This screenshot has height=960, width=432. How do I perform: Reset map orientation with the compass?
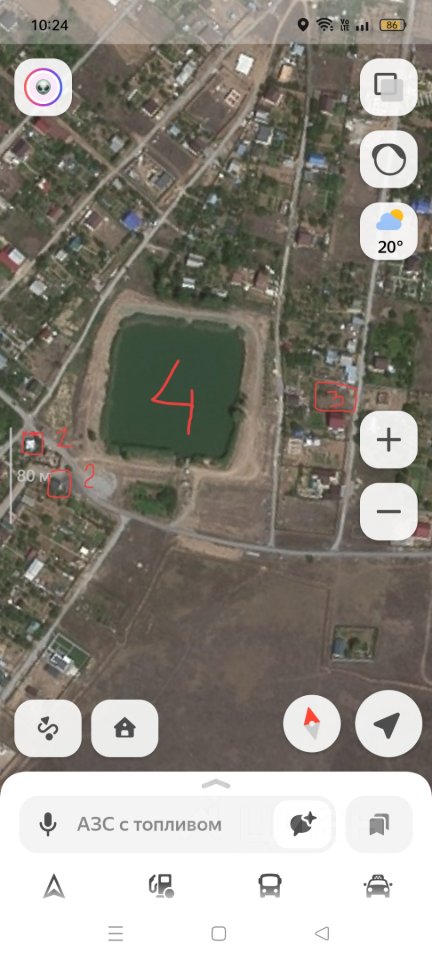312,724
